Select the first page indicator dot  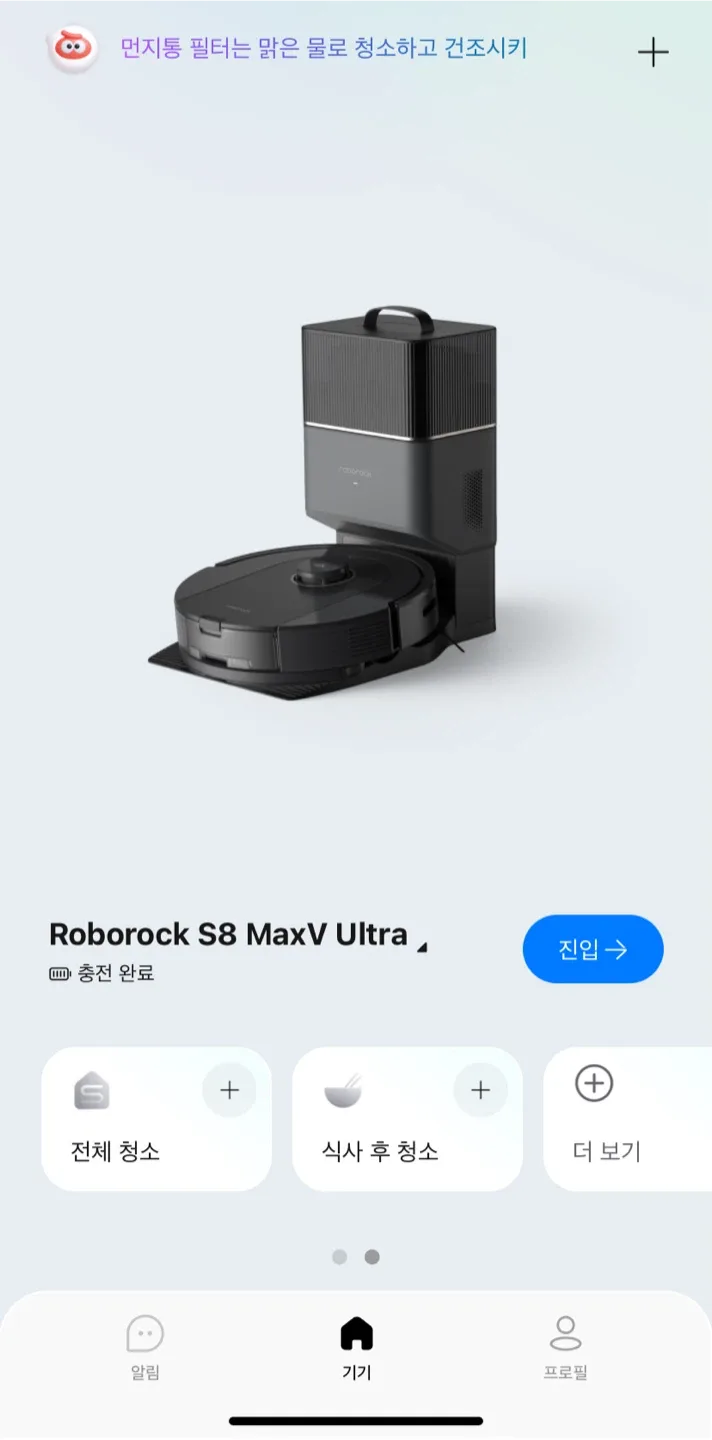[340, 1257]
